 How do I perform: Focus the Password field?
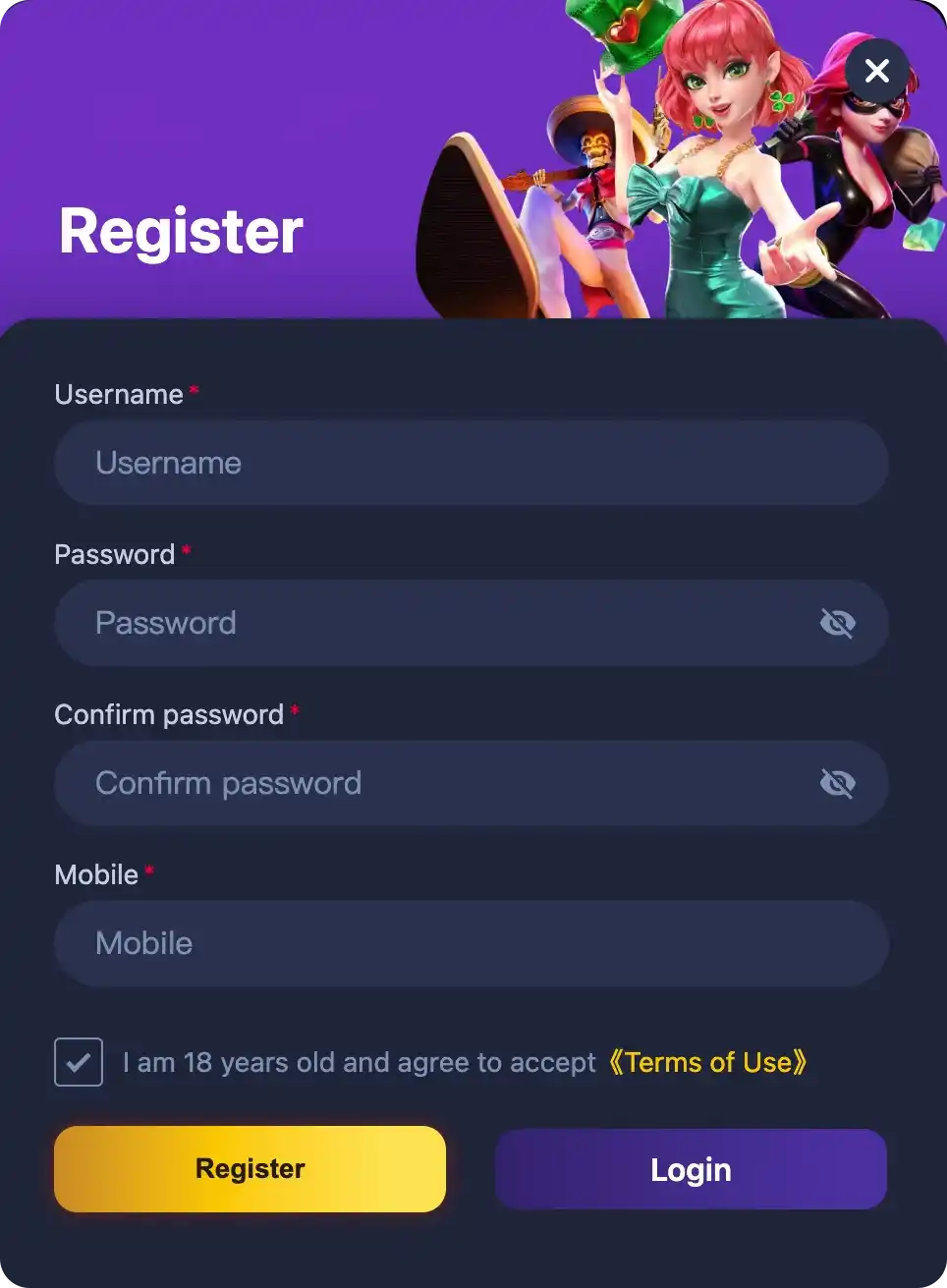tap(432, 623)
